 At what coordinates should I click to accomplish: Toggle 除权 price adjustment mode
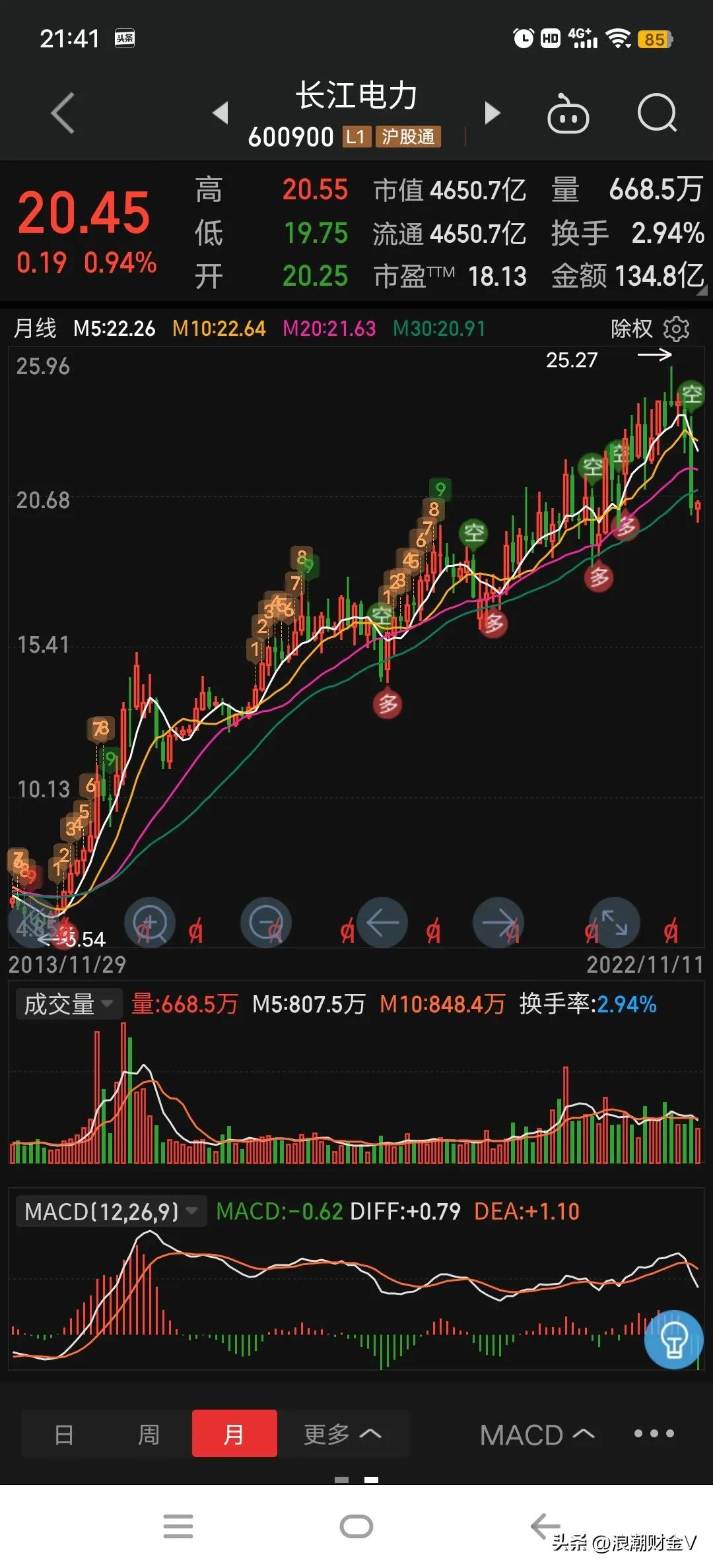click(632, 328)
